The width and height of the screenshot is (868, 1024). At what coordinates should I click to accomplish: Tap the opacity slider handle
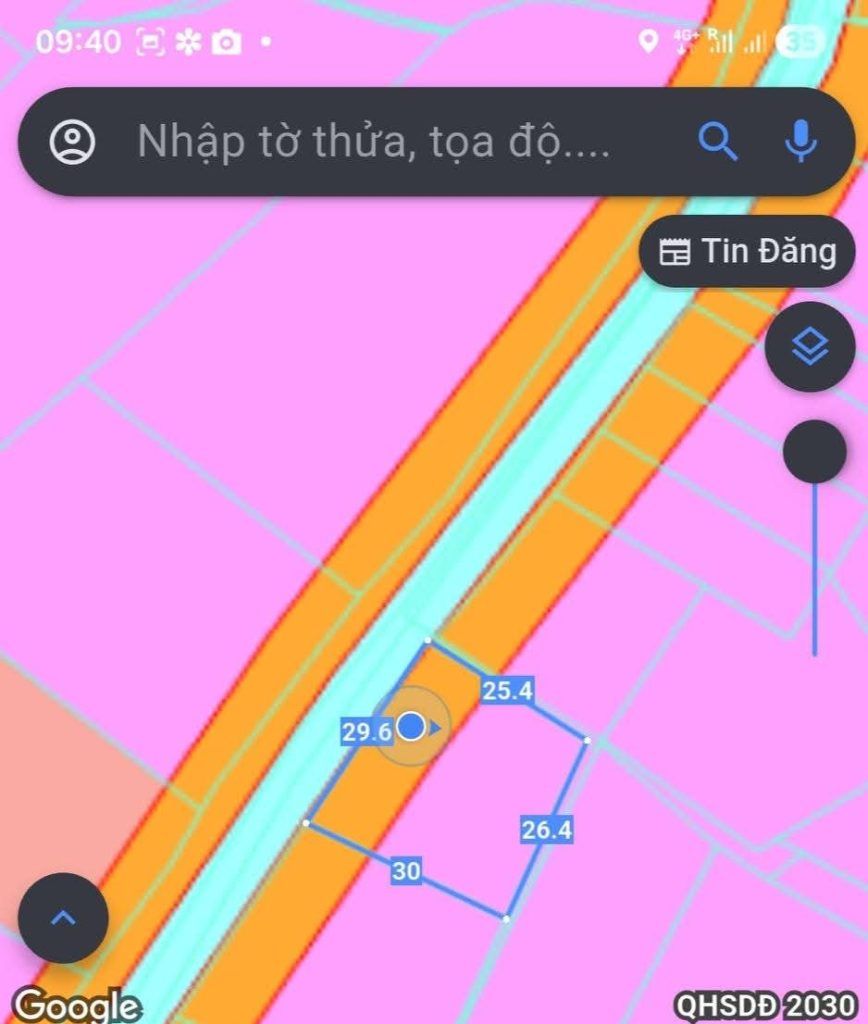tap(814, 452)
